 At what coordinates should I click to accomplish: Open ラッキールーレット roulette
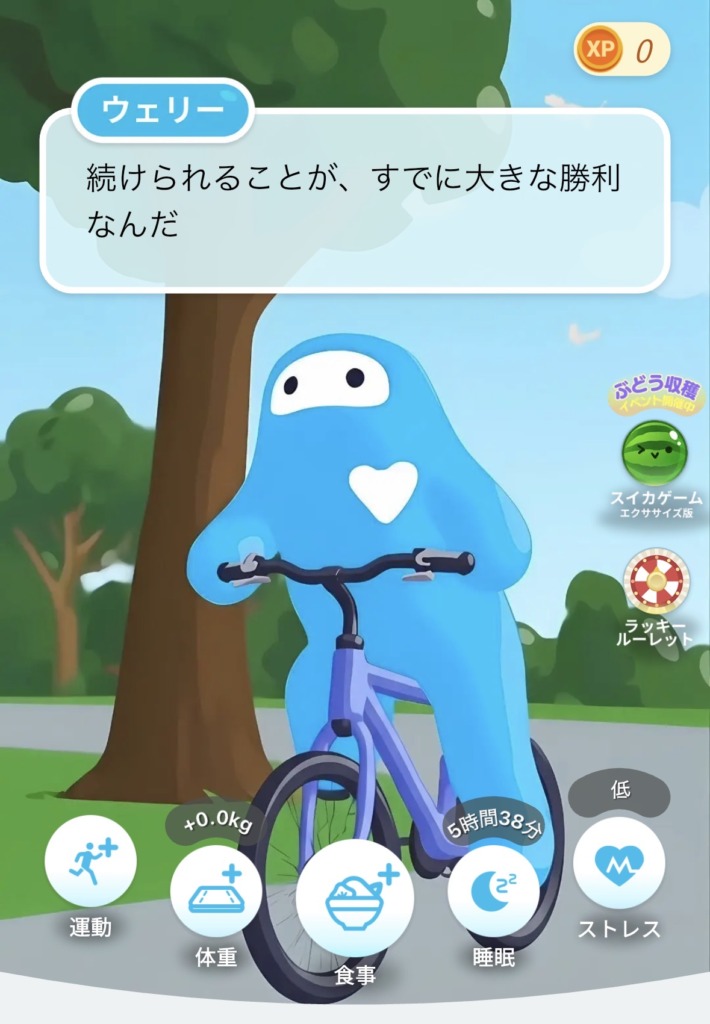(x=655, y=582)
